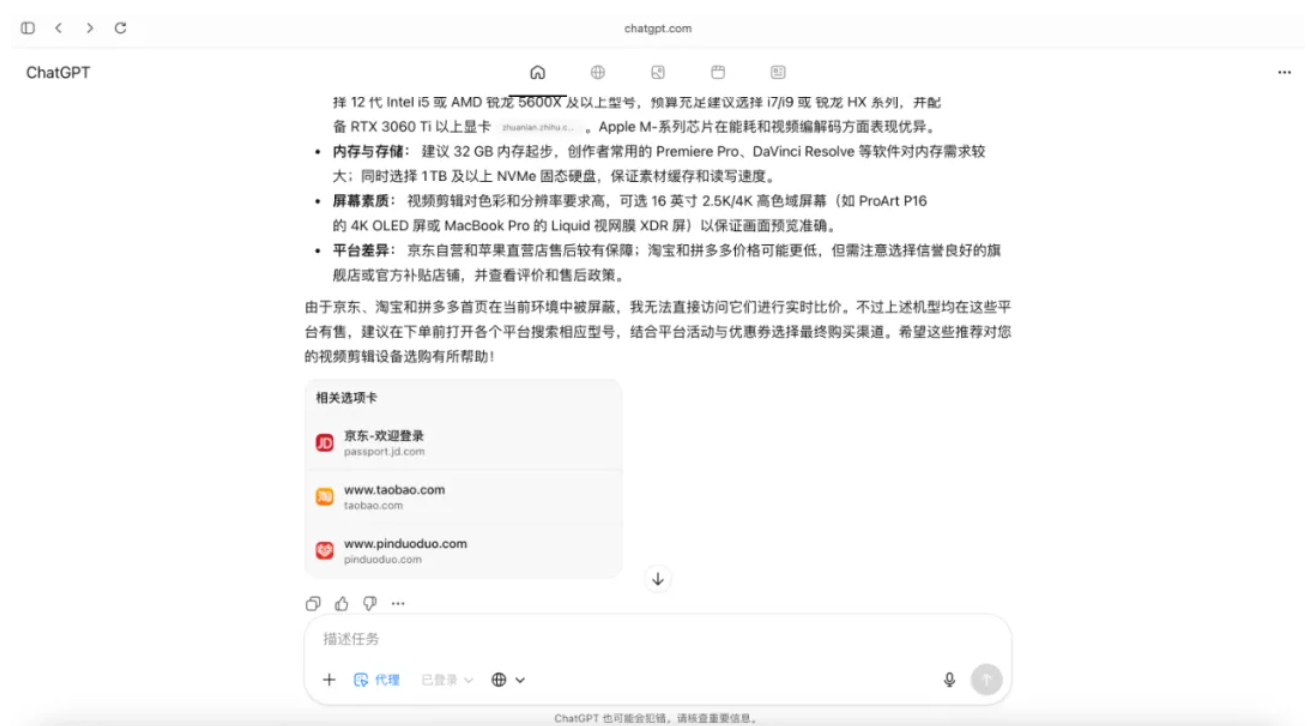Add an attachment with the plus icon

[329, 680]
